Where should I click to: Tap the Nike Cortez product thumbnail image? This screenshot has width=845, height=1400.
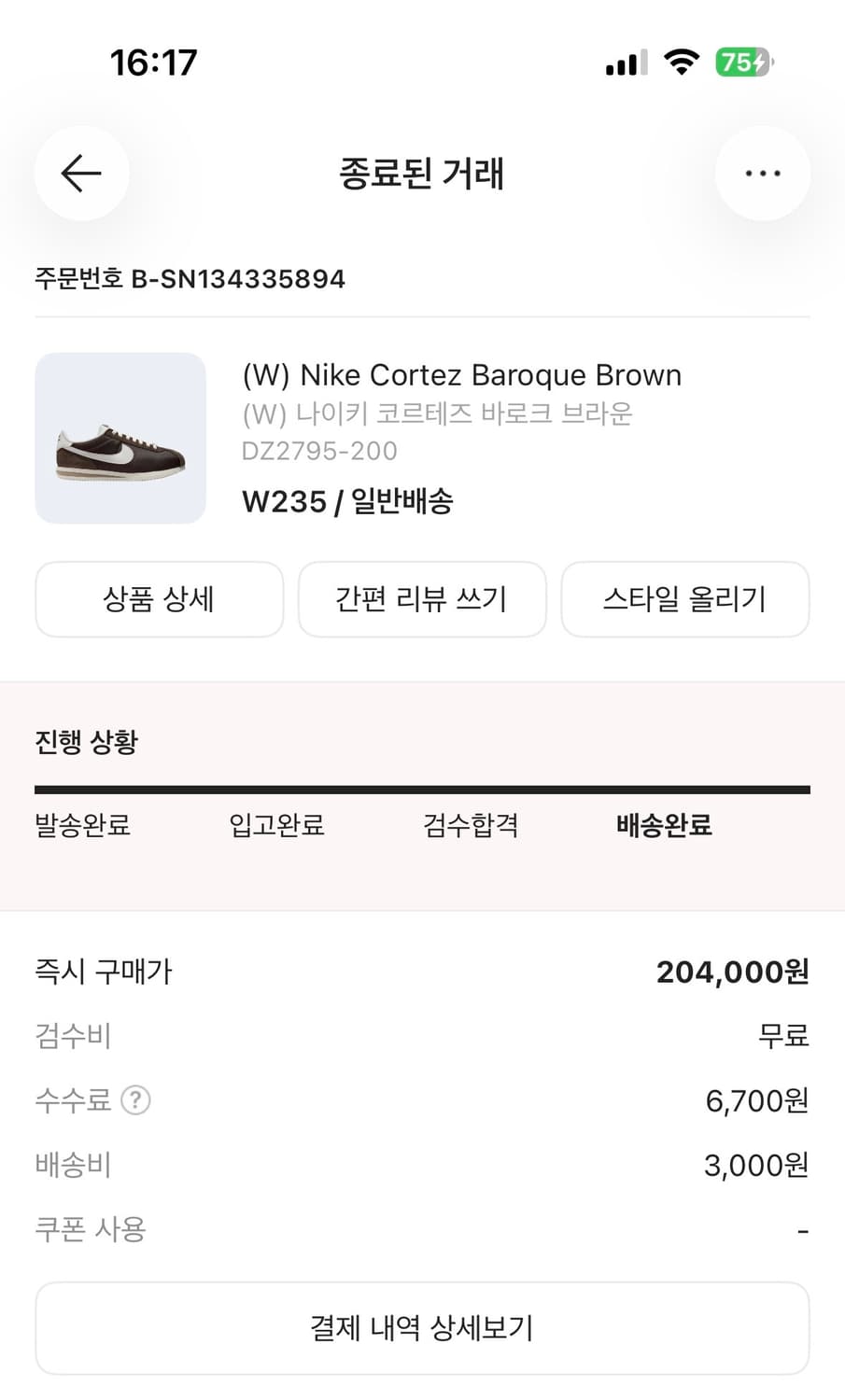tap(120, 437)
